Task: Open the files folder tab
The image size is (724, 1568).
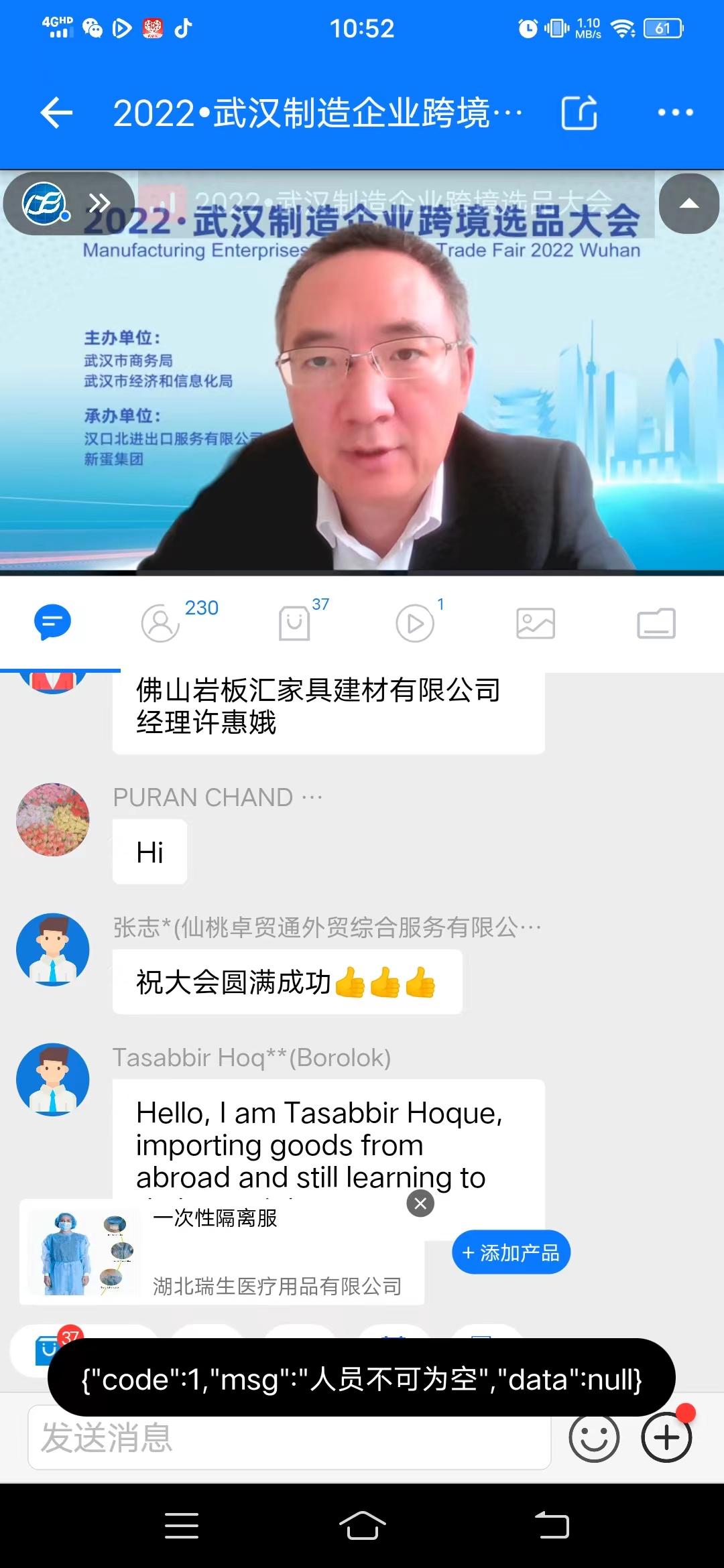Action: pyautogui.click(x=656, y=623)
